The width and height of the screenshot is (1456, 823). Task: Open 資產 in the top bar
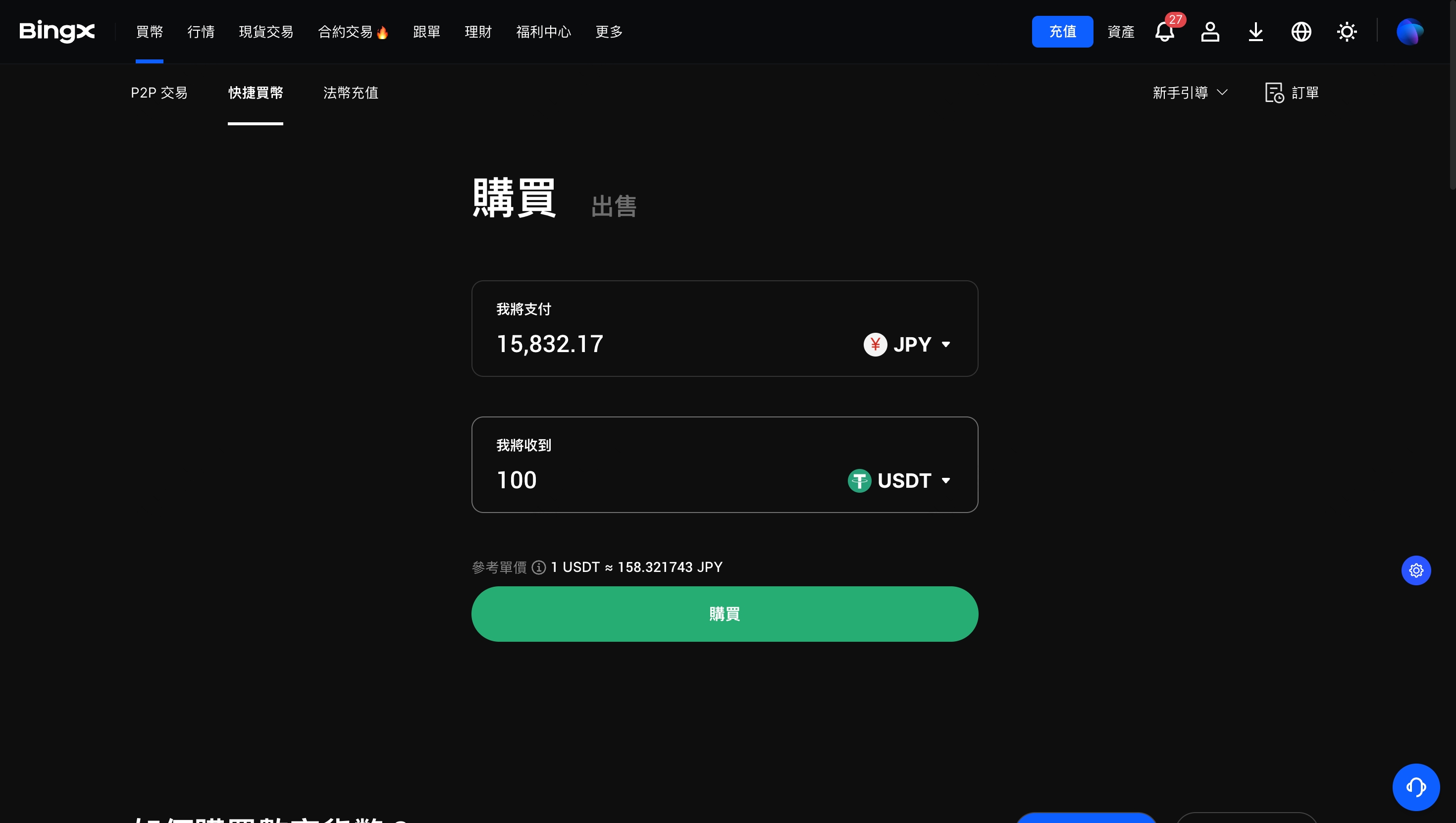coord(1120,32)
